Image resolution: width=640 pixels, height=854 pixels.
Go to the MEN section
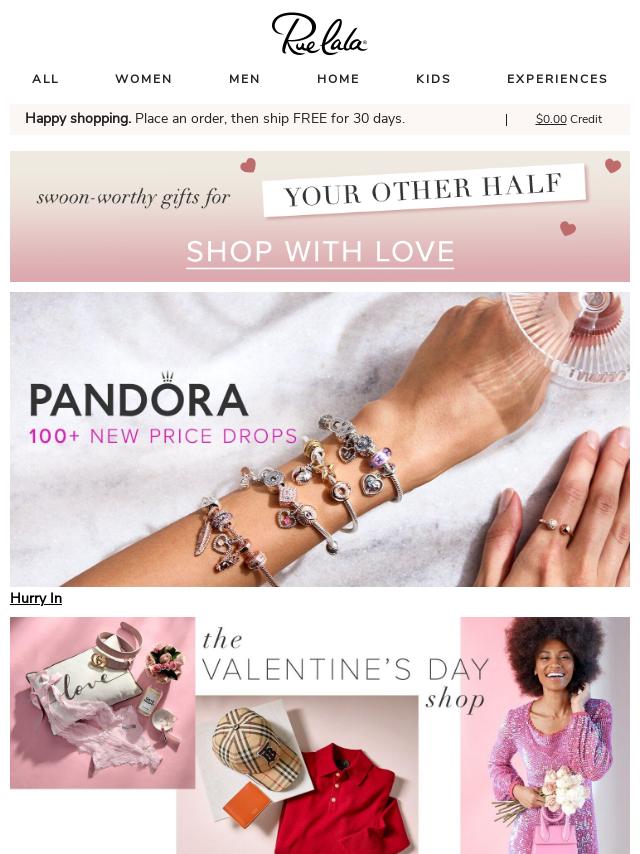pyautogui.click(x=244, y=79)
